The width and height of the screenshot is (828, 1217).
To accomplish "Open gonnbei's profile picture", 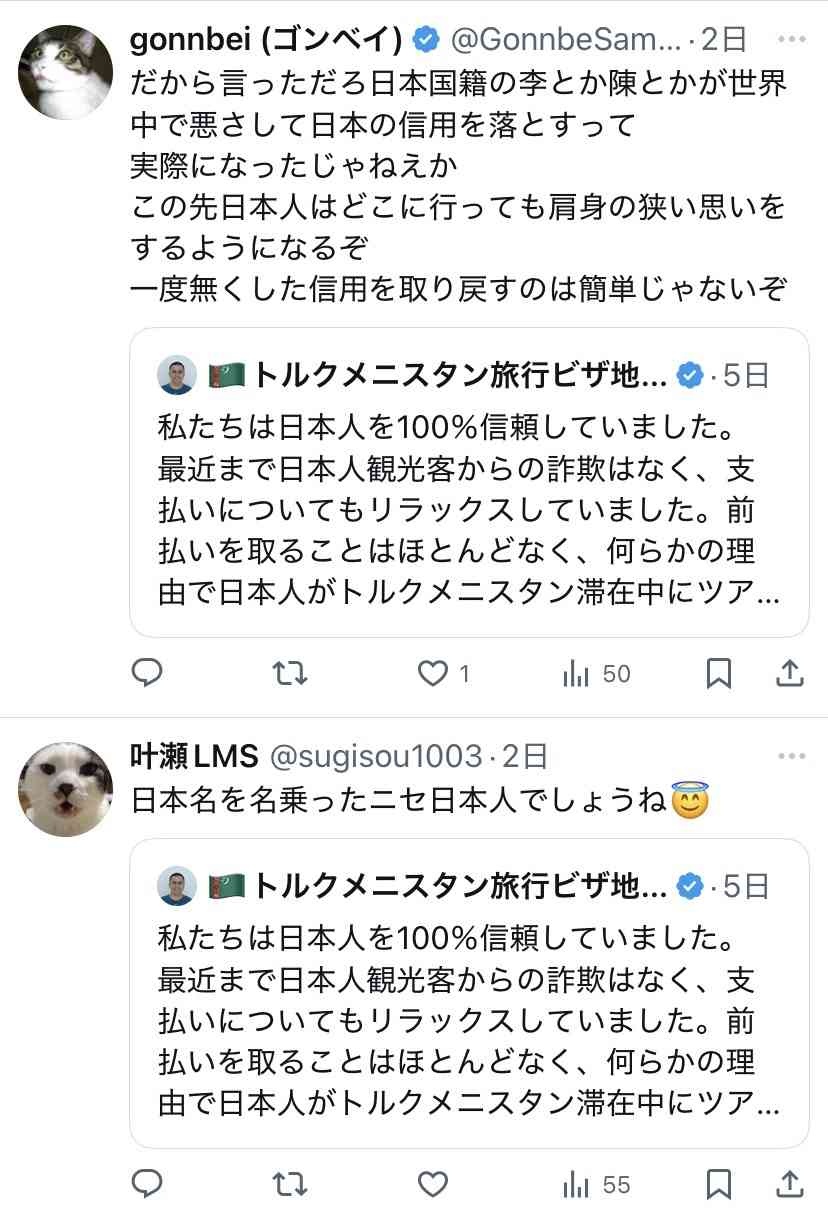I will pos(66,73).
